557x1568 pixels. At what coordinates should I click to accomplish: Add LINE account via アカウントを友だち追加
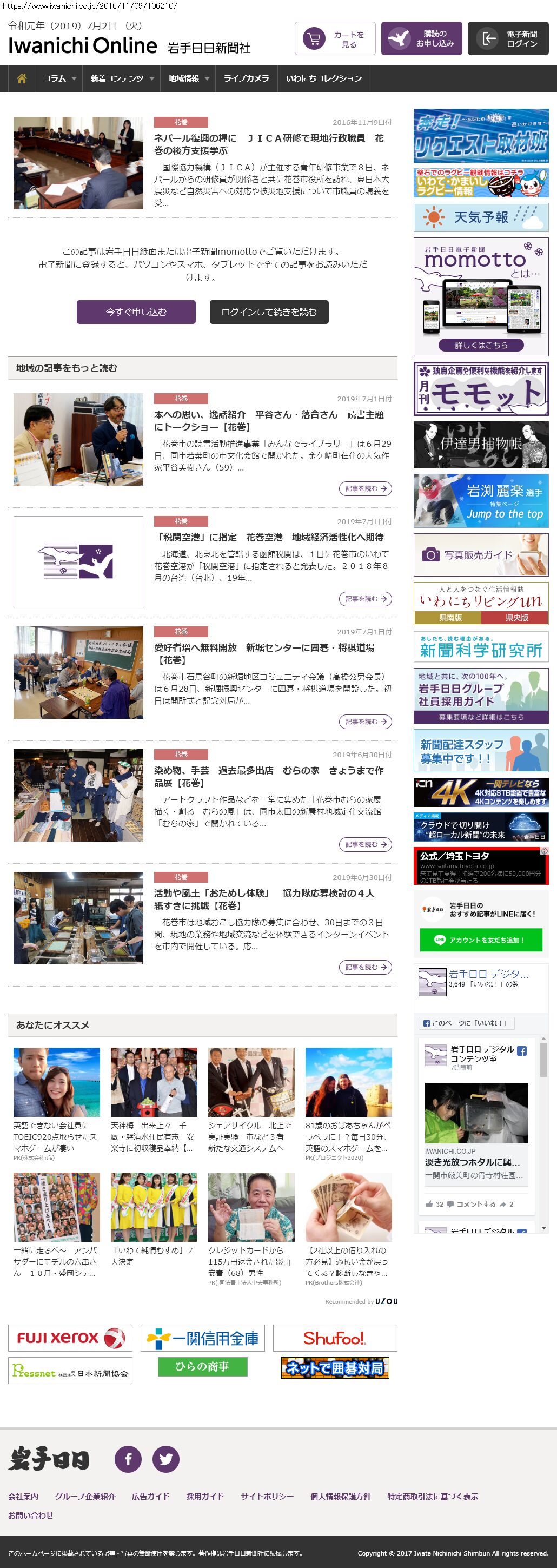480,940
